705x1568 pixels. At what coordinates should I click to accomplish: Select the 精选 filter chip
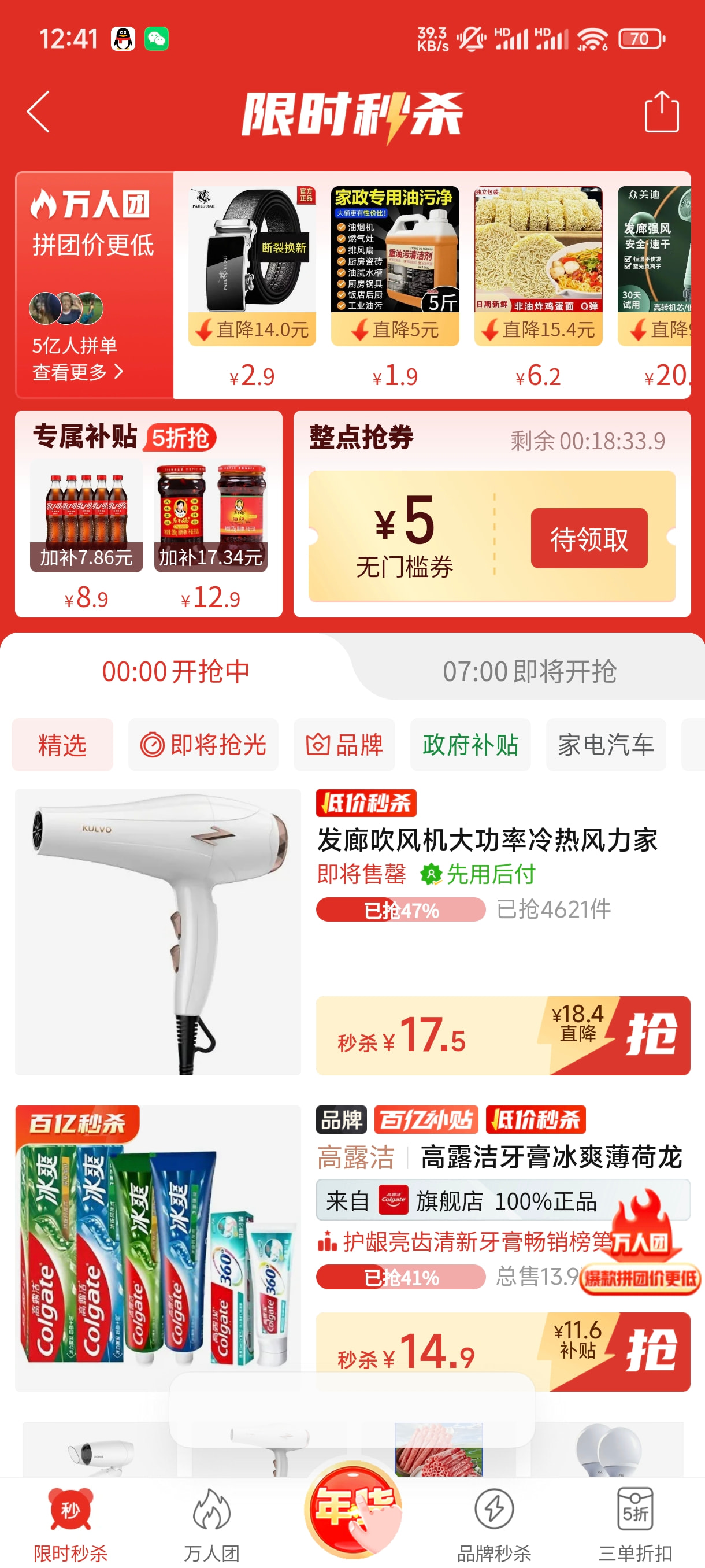pos(62,745)
